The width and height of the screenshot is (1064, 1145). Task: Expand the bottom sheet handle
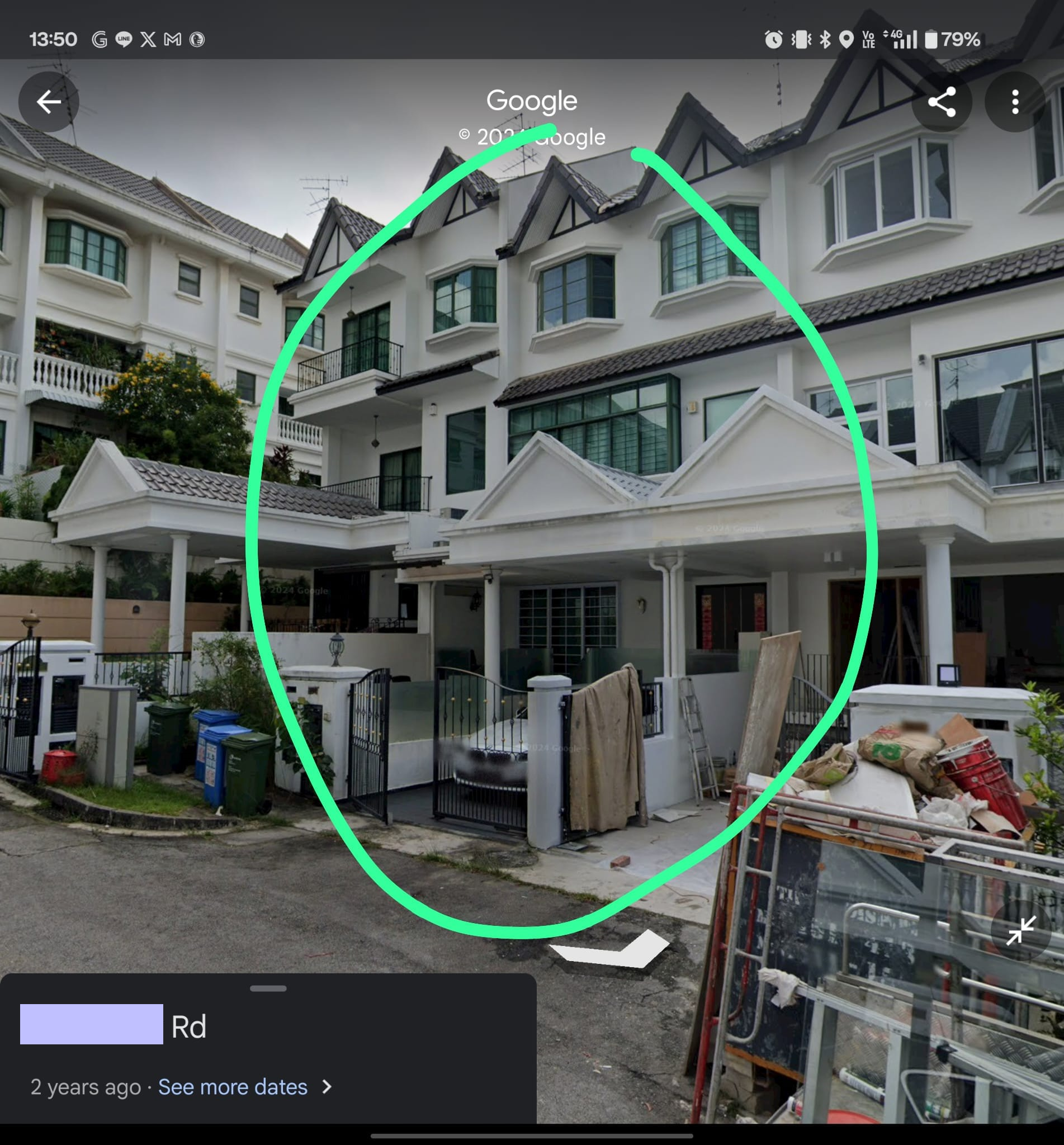[x=268, y=988]
